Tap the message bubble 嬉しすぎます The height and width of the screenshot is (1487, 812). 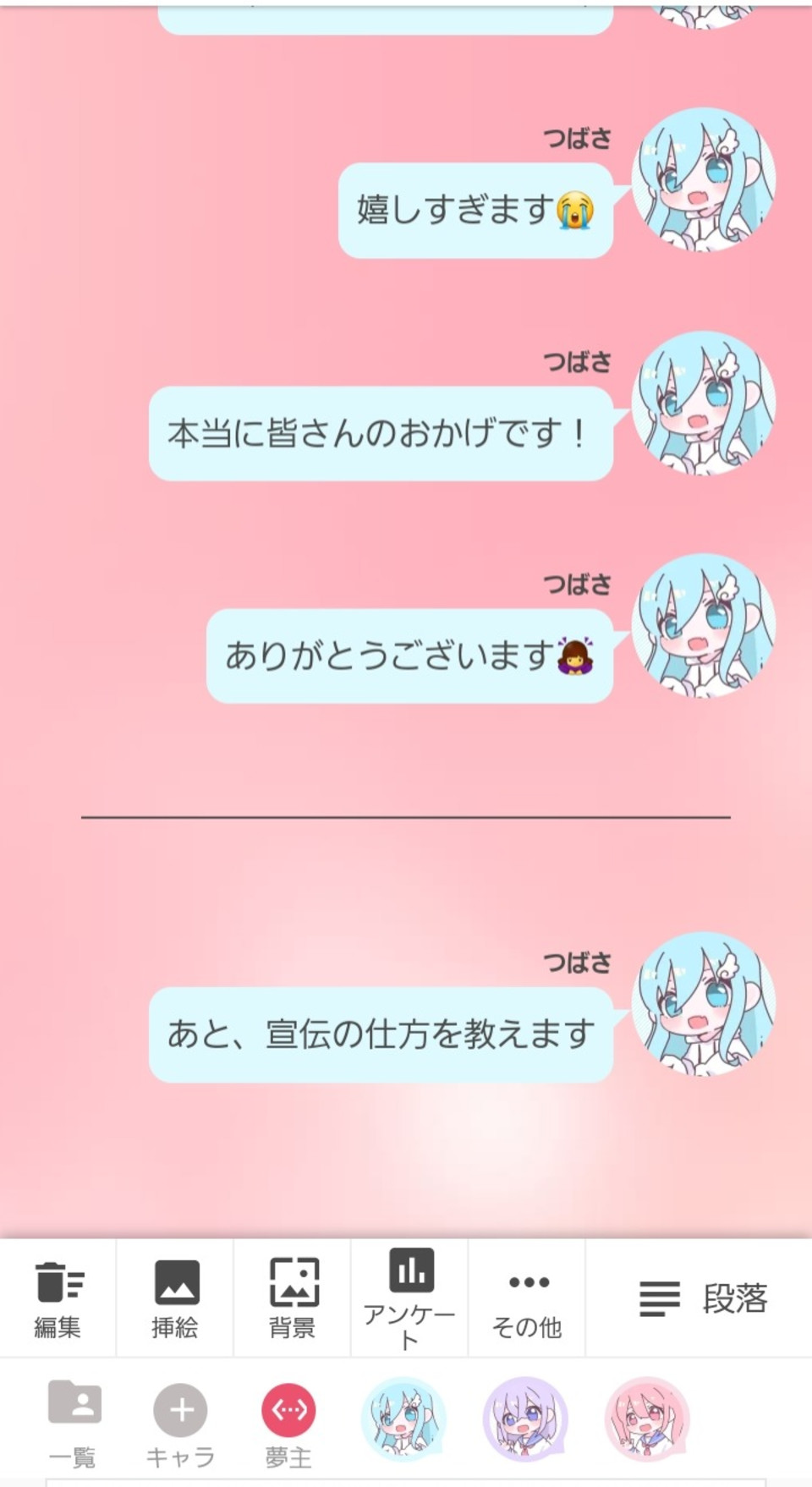475,211
